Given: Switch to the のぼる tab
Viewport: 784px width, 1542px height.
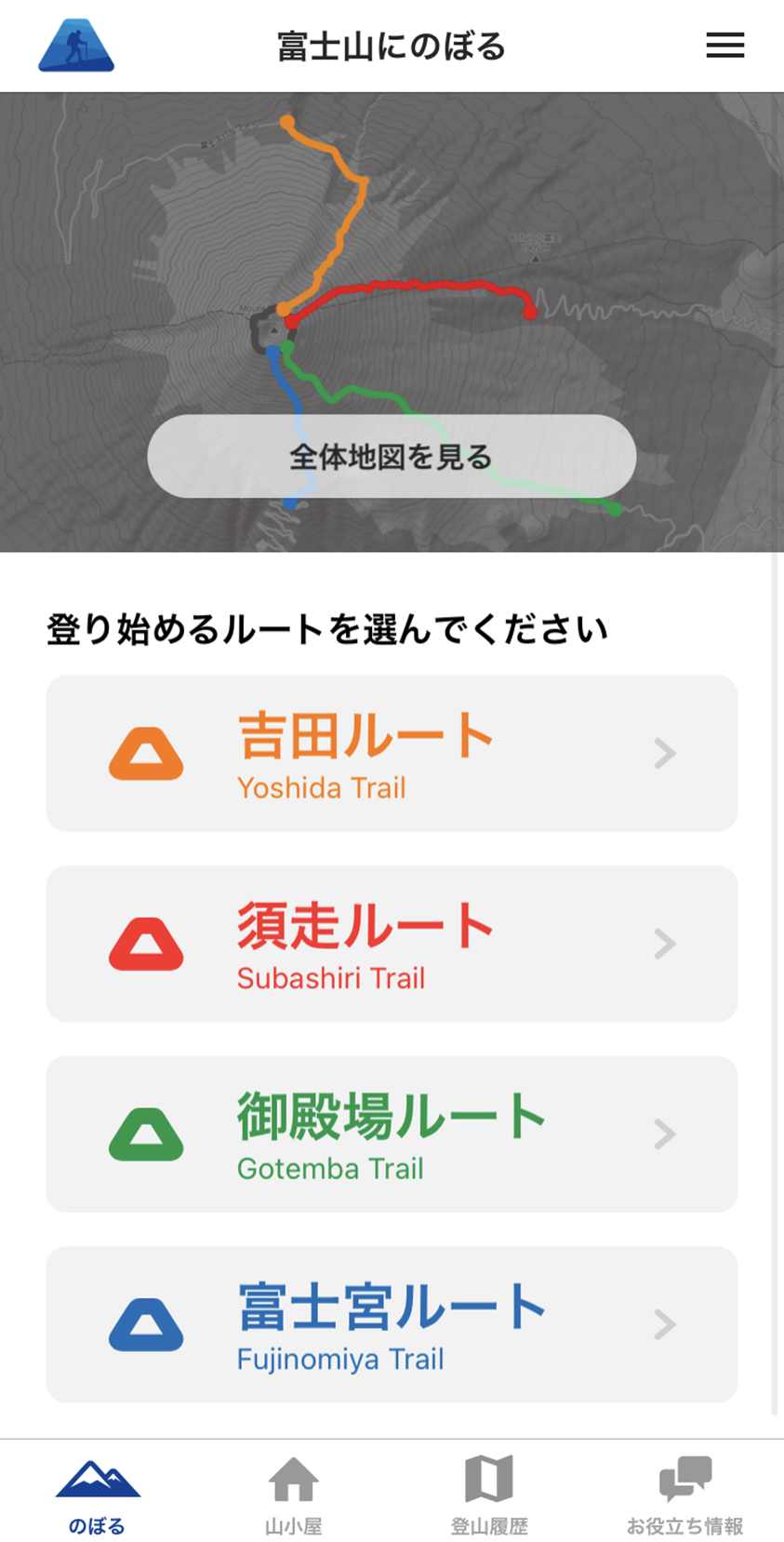Looking at the screenshot, I should [98, 1495].
